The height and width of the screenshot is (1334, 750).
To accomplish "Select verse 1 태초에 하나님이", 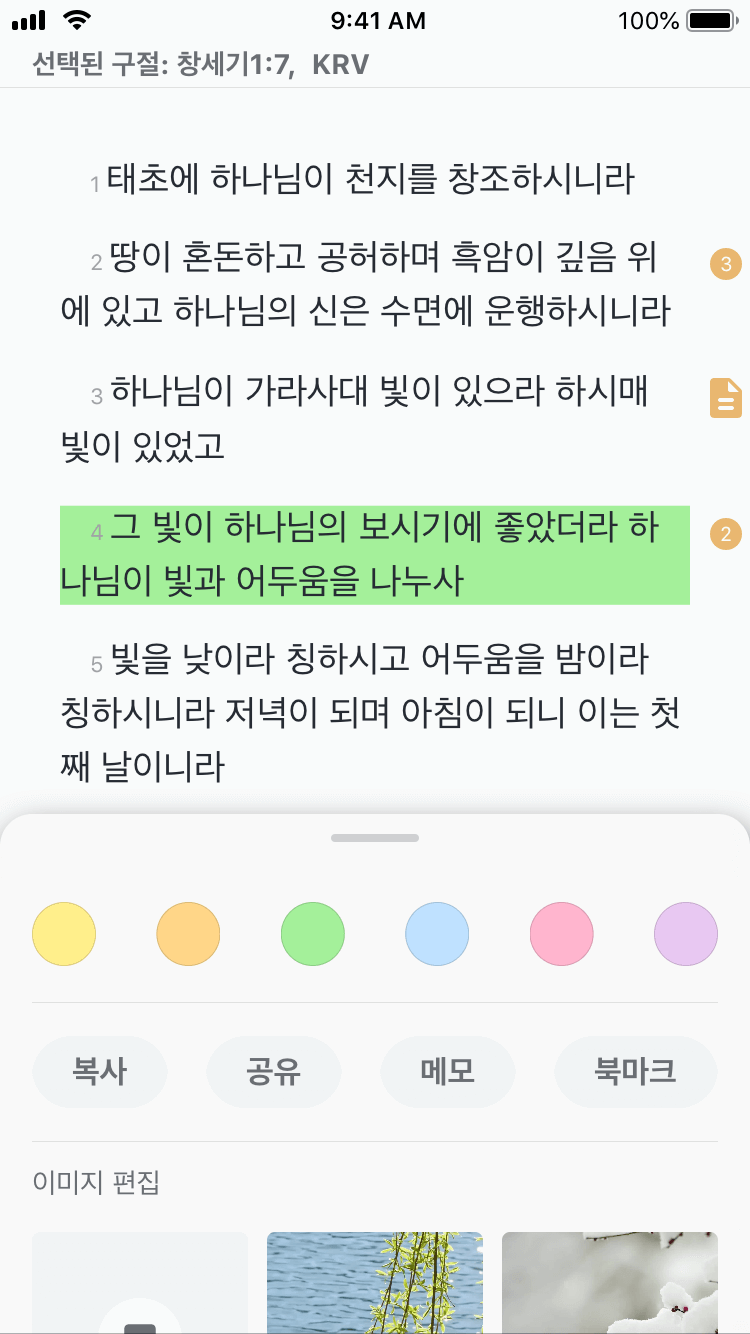I will [370, 180].
